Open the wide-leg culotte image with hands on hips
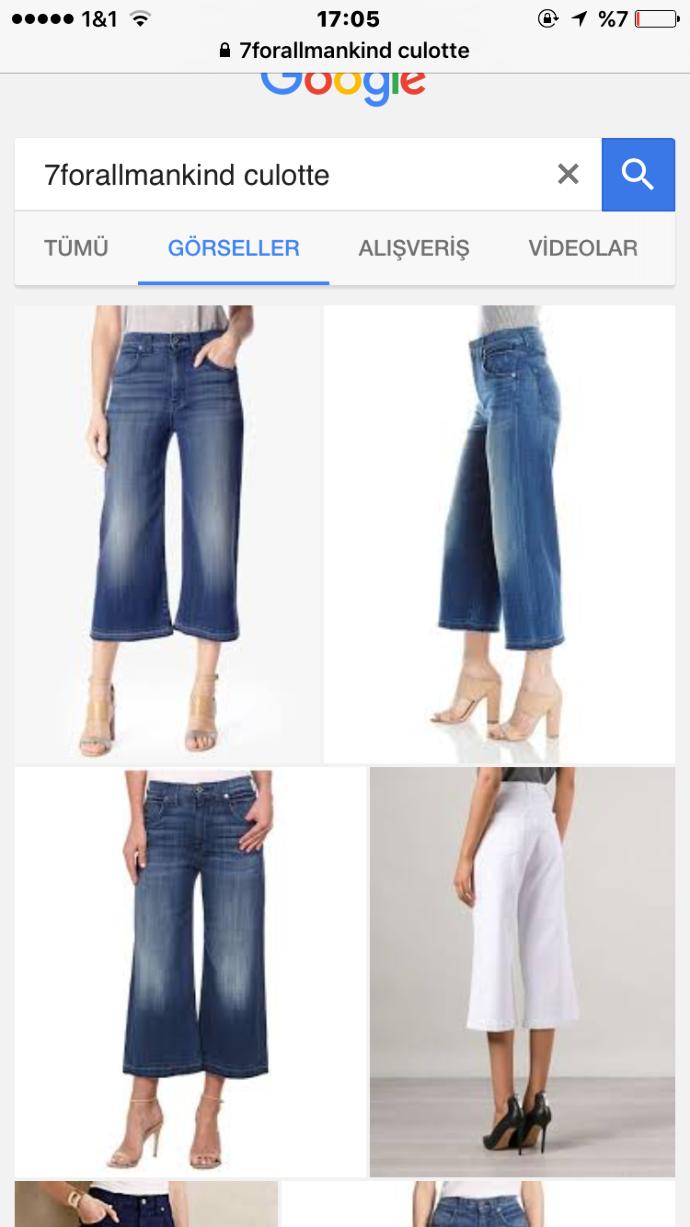The height and width of the screenshot is (1227, 690). [189, 971]
